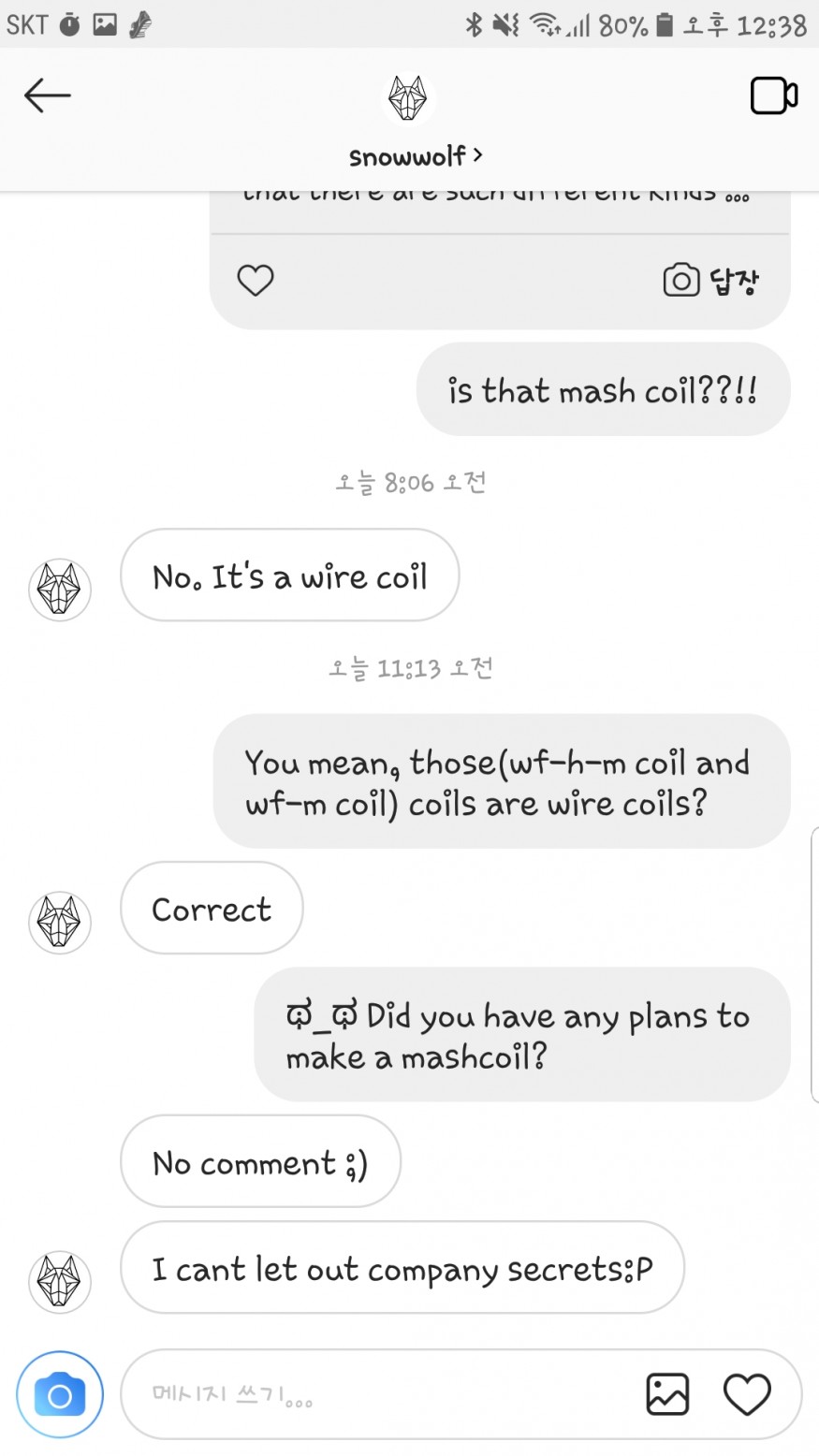Start a video call with snowwolf
This screenshot has height=1456, width=819.
pos(773,95)
